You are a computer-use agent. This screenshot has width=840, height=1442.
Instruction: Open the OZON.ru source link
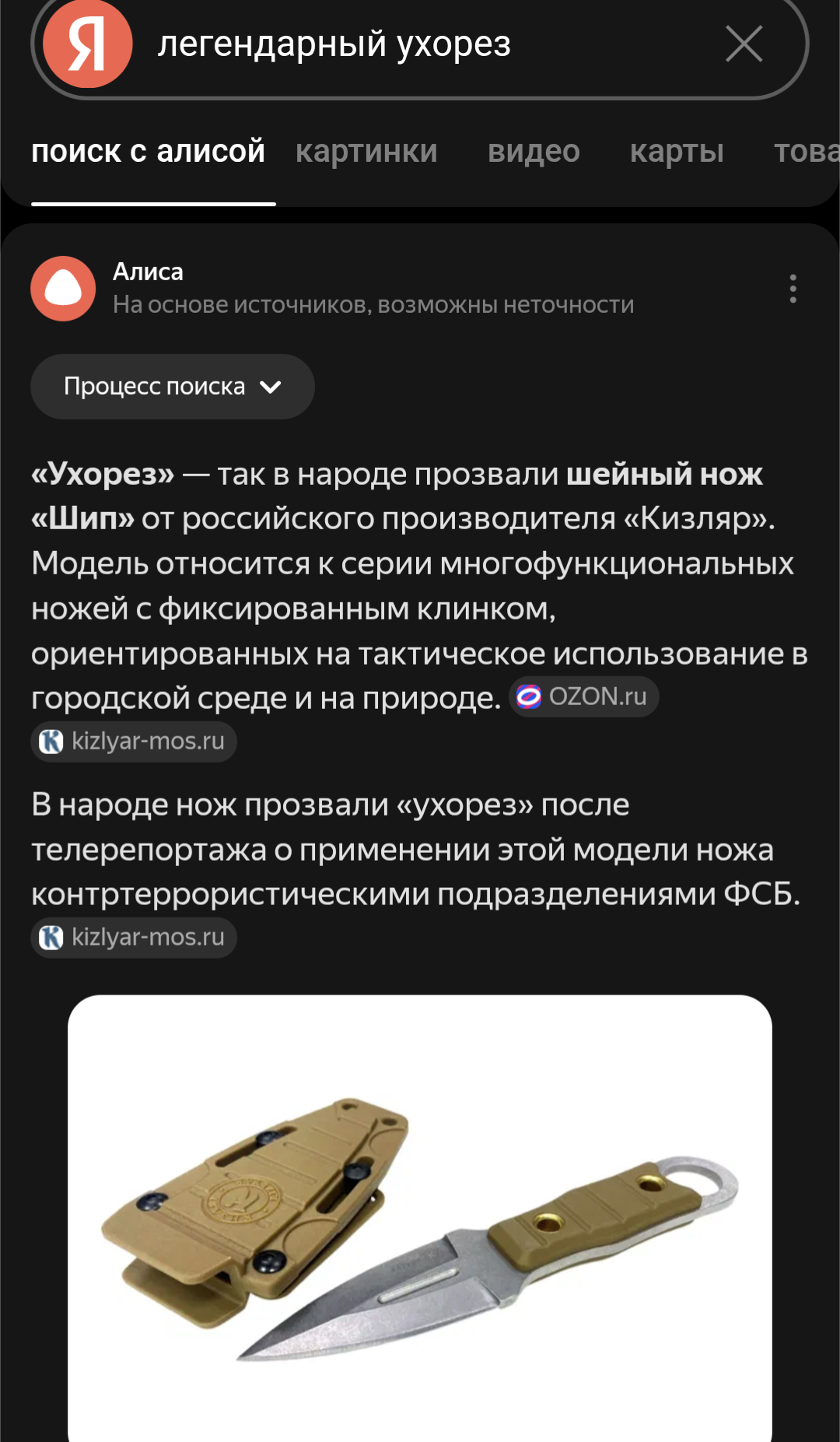583,696
